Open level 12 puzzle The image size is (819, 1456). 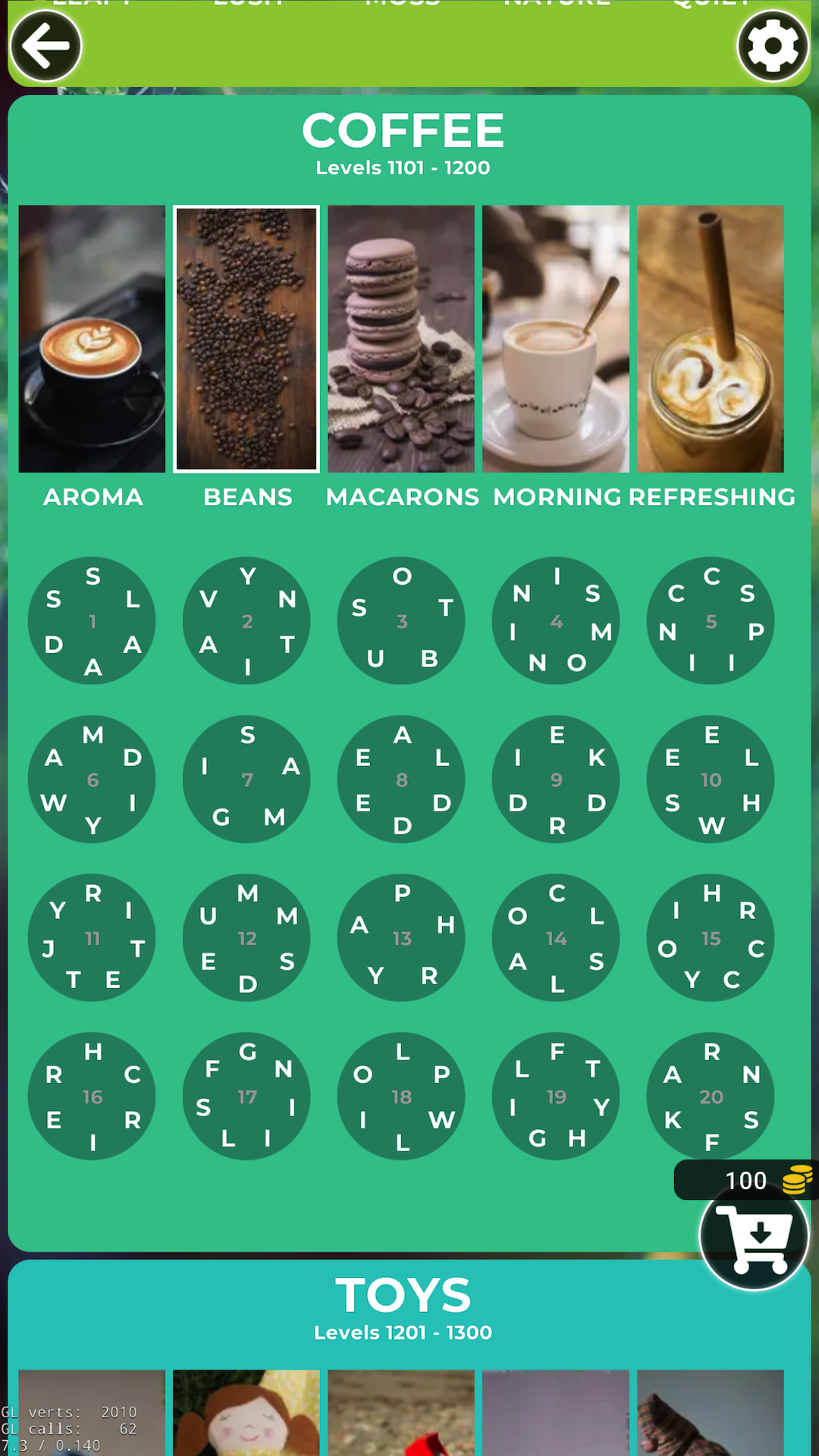pyautogui.click(x=246, y=938)
